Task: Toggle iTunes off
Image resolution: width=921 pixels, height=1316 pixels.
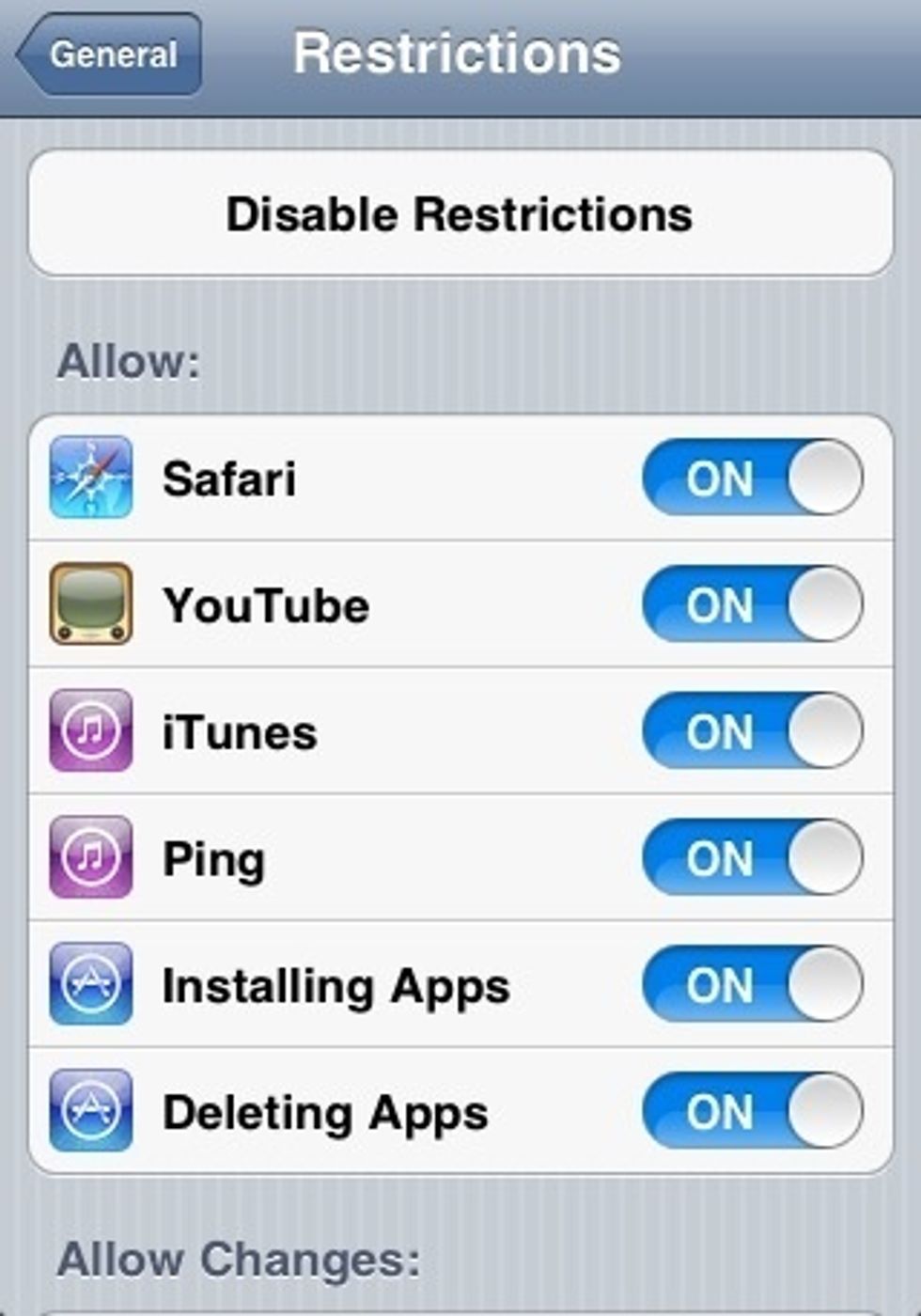Action: click(750, 733)
